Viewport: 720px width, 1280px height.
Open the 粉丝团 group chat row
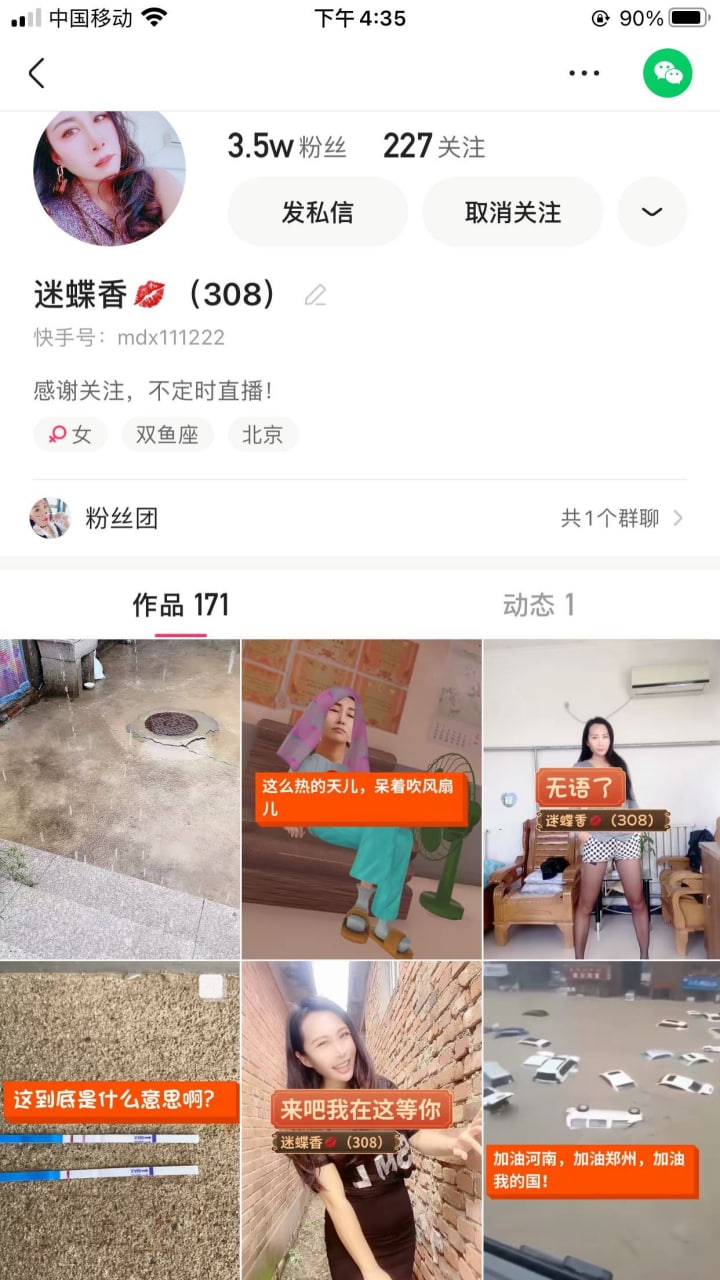(x=359, y=518)
